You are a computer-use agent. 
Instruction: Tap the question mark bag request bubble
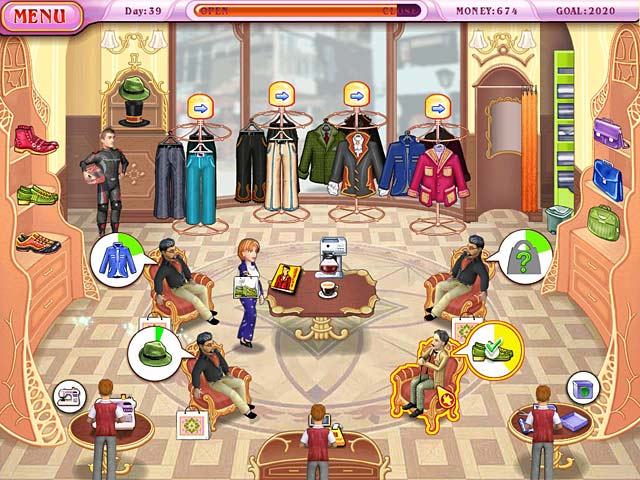525,257
